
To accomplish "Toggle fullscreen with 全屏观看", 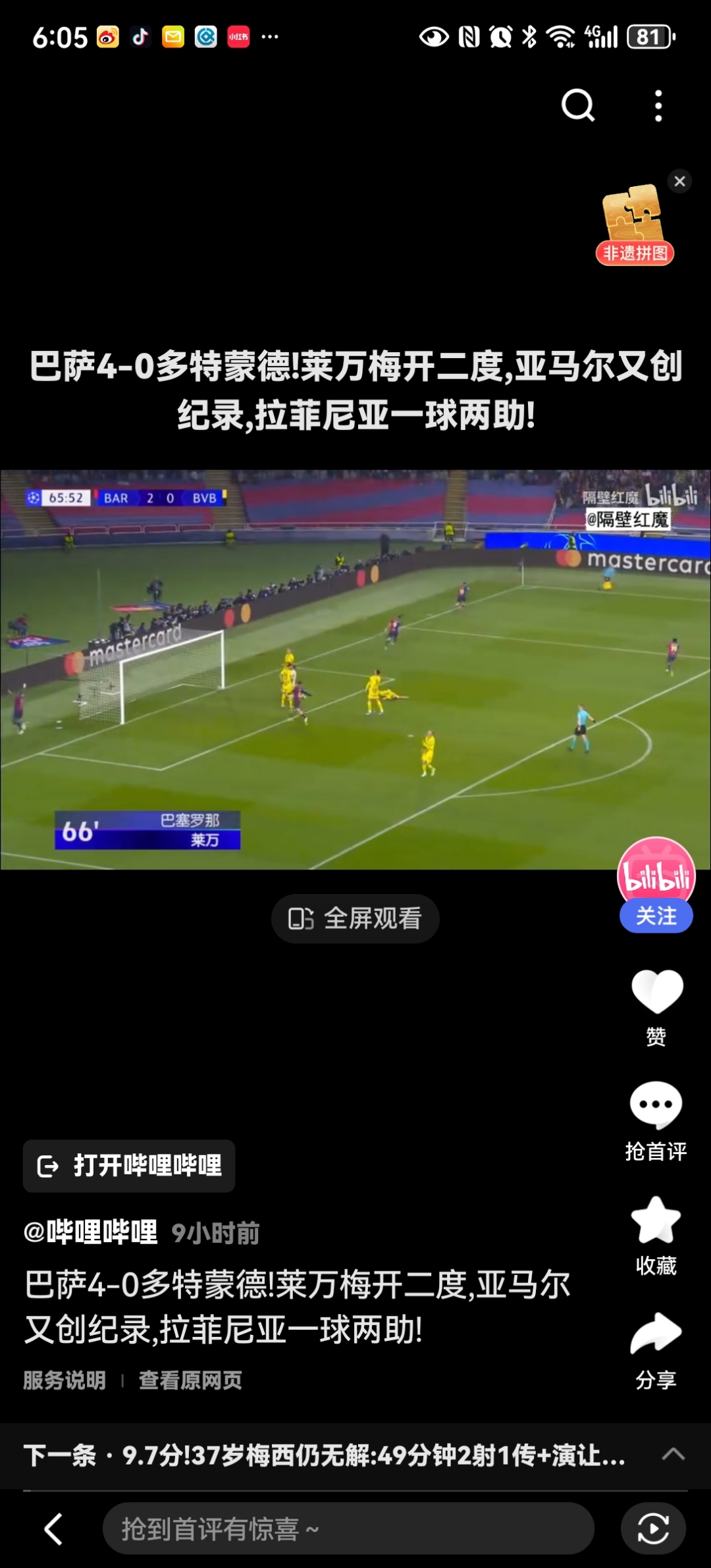I will [x=355, y=918].
